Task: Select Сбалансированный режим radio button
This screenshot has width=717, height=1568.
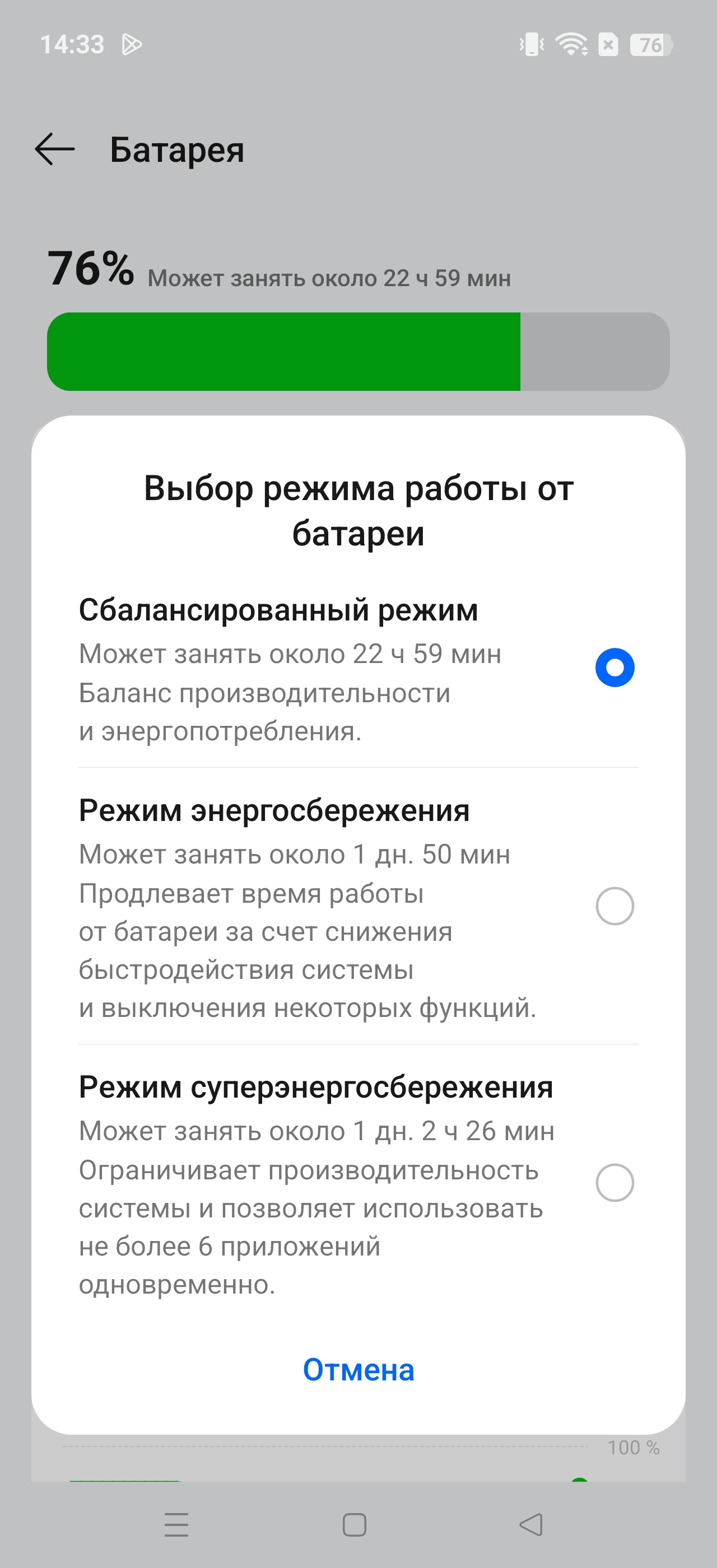Action: coord(614,667)
